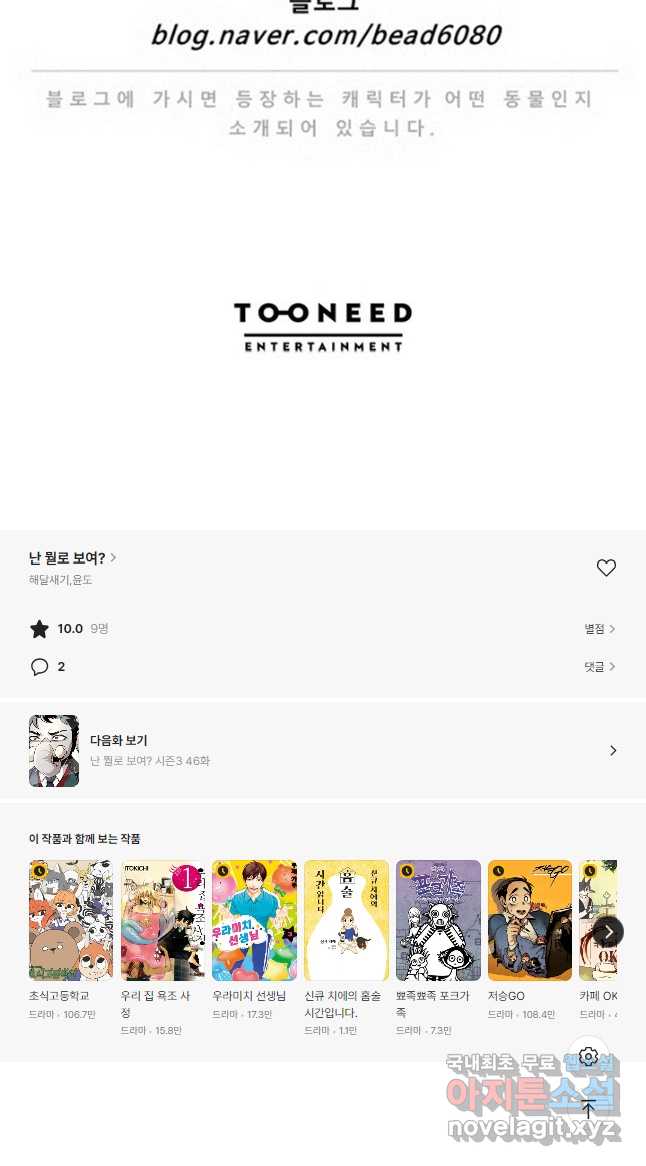Open 신규 치에의 홈술 시간입니다 webtoon
646x1166 pixels.
[346, 921]
